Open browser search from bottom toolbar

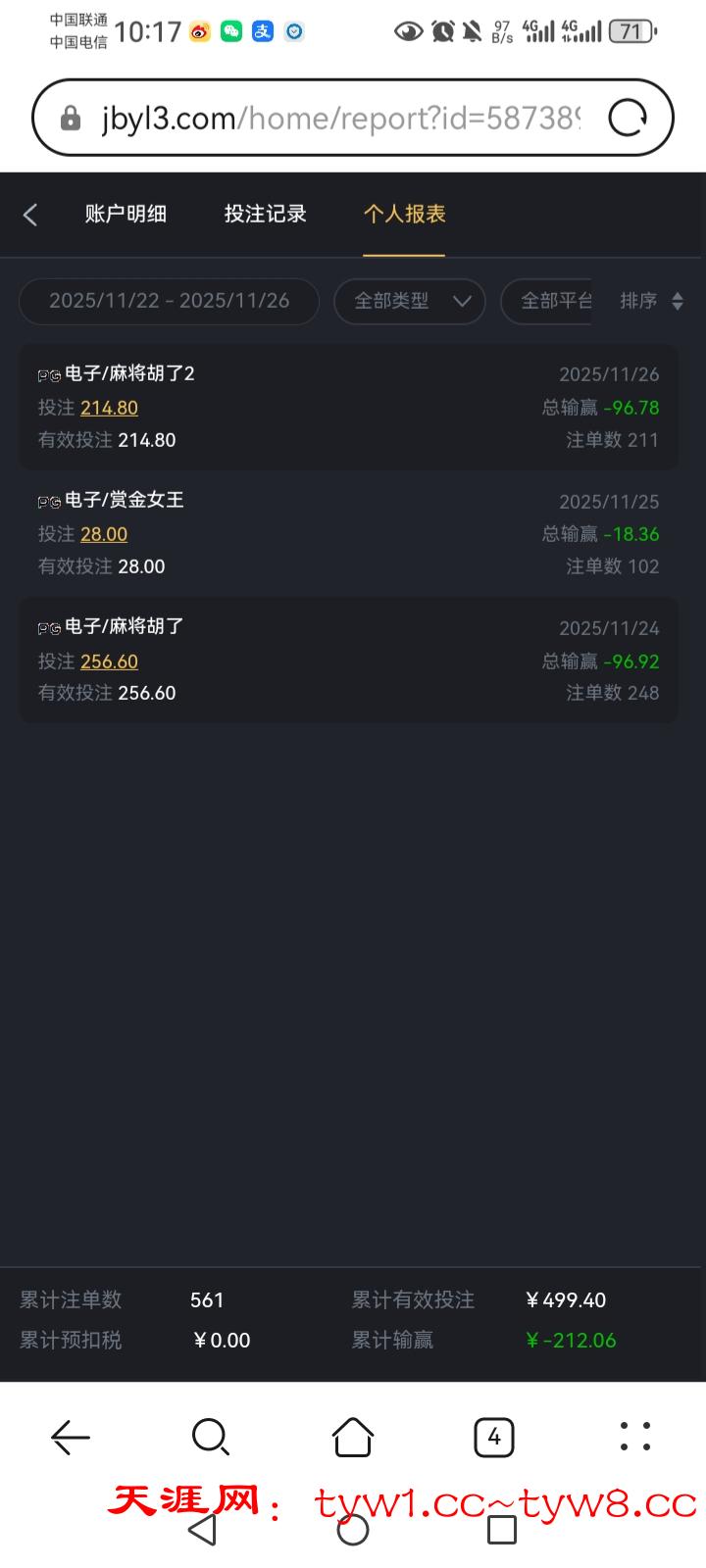(211, 1438)
